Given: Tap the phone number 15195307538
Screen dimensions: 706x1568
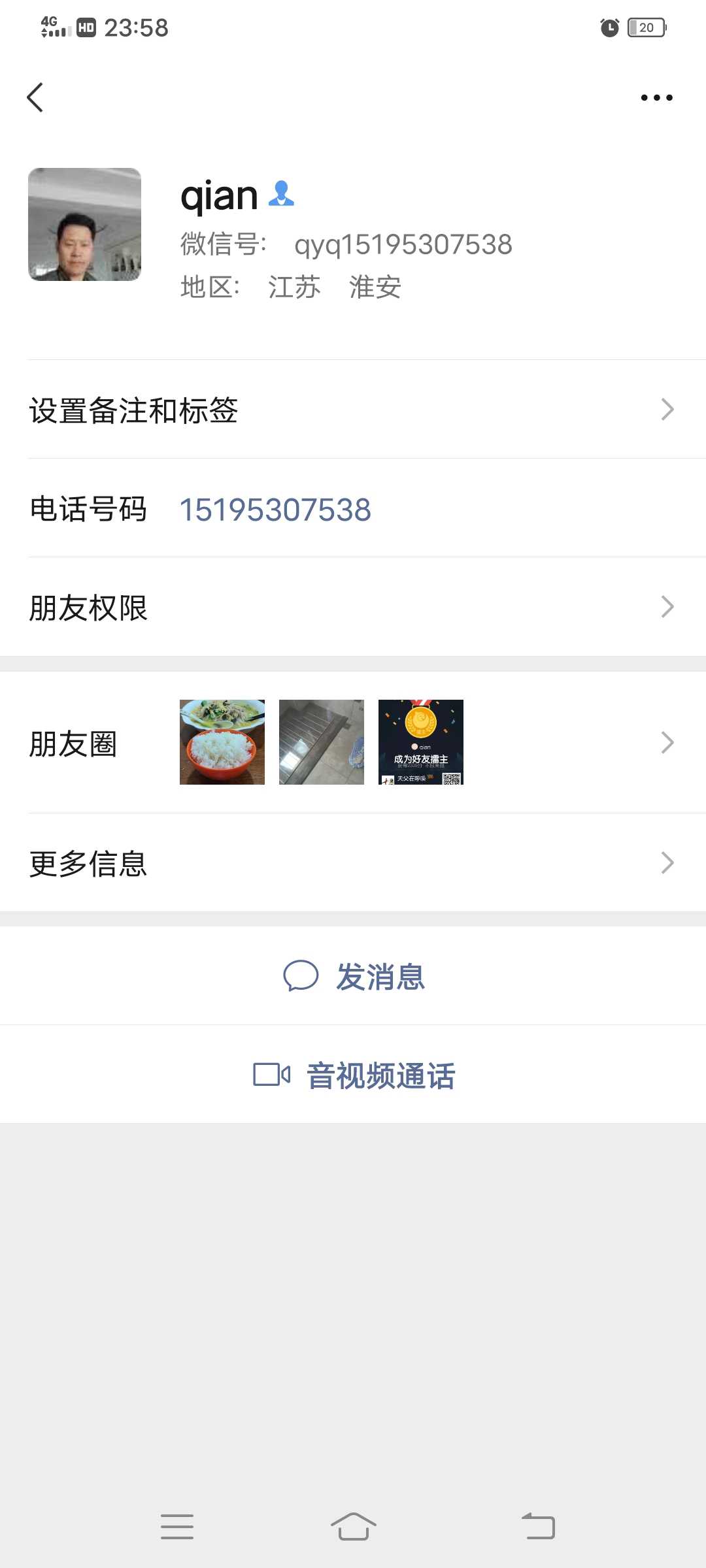Looking at the screenshot, I should click(x=275, y=510).
